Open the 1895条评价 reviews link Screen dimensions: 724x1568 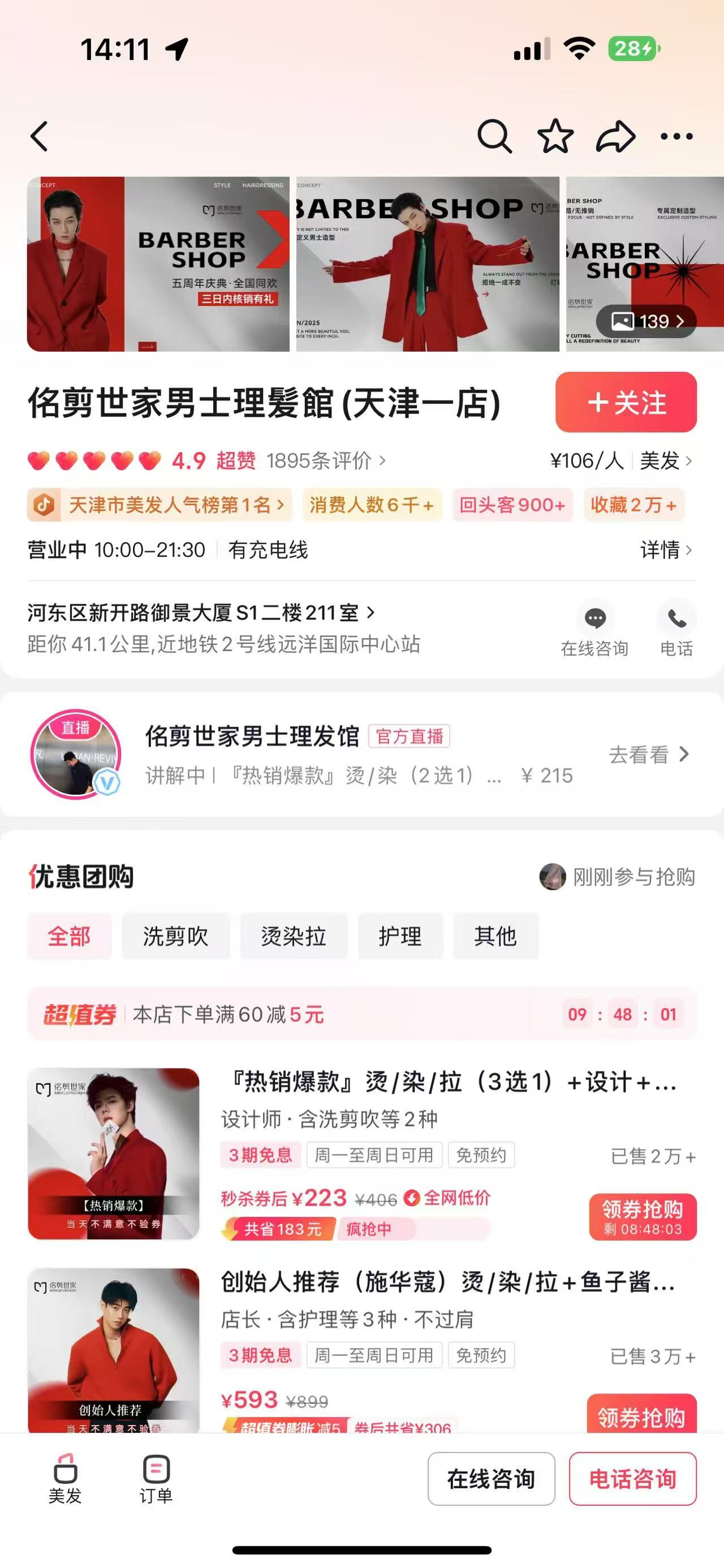click(326, 461)
